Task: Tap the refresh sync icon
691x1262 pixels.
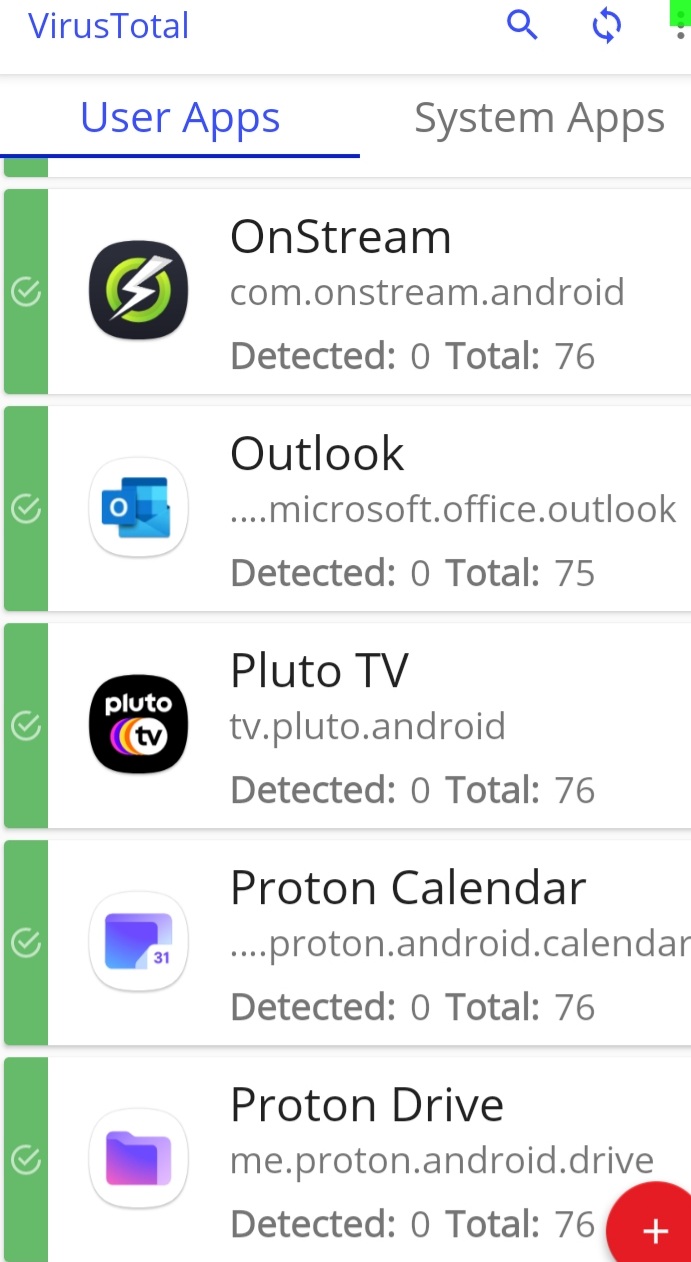Action: tap(606, 25)
